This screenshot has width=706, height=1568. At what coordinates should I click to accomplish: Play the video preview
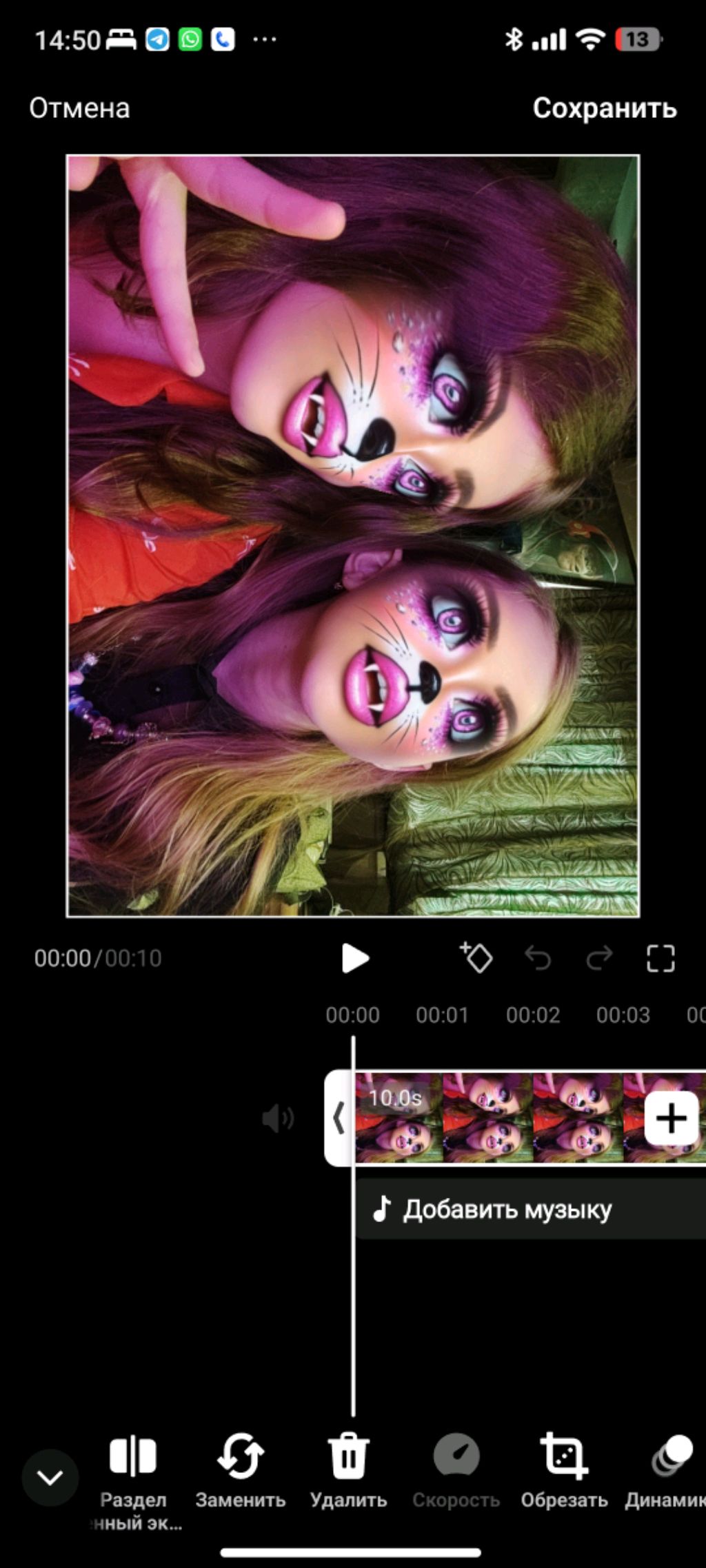[355, 958]
